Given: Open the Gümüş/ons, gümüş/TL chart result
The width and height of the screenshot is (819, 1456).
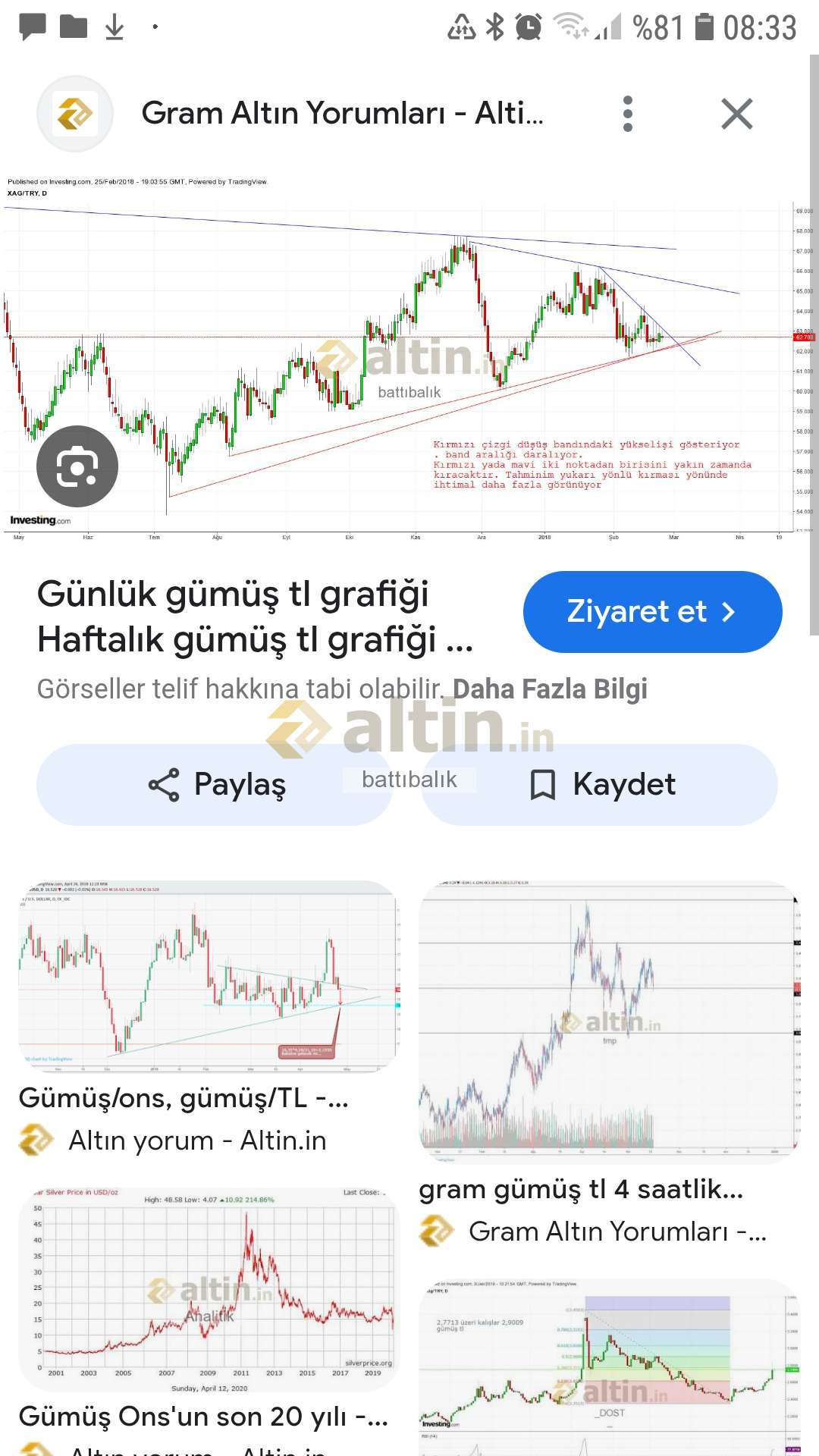Looking at the screenshot, I should [208, 977].
